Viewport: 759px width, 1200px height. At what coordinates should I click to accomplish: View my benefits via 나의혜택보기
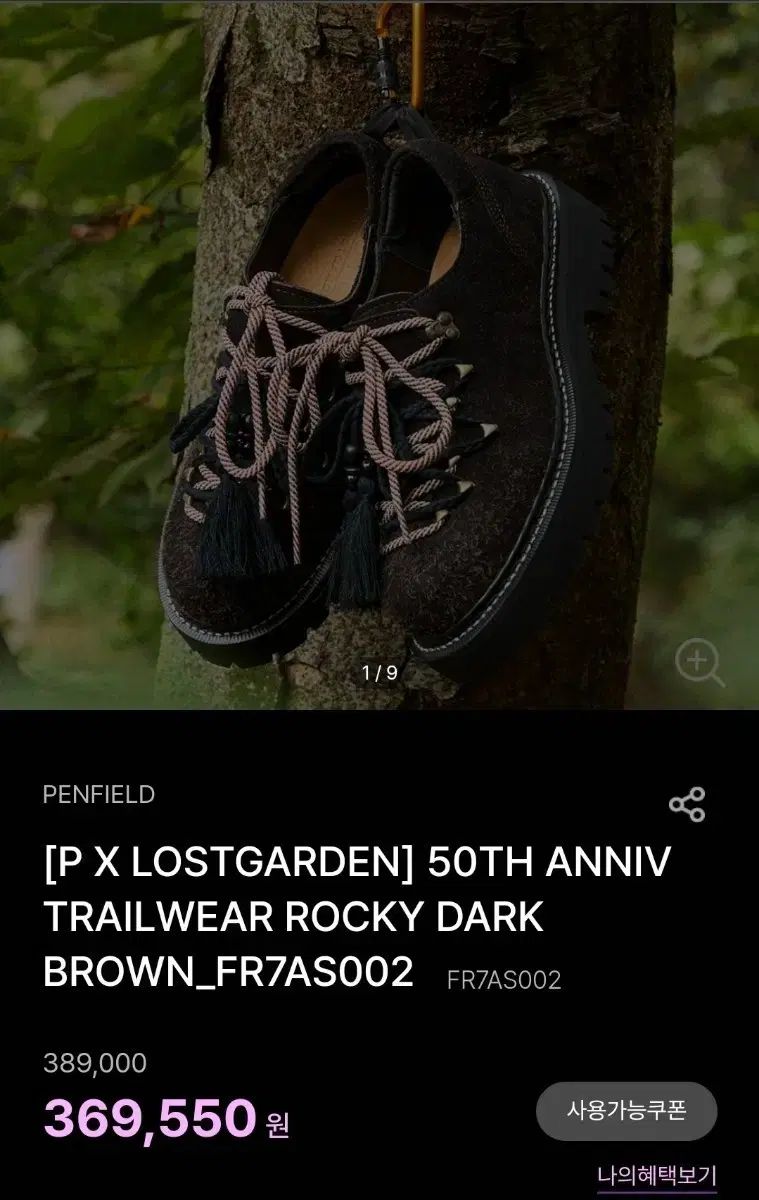click(x=656, y=1176)
